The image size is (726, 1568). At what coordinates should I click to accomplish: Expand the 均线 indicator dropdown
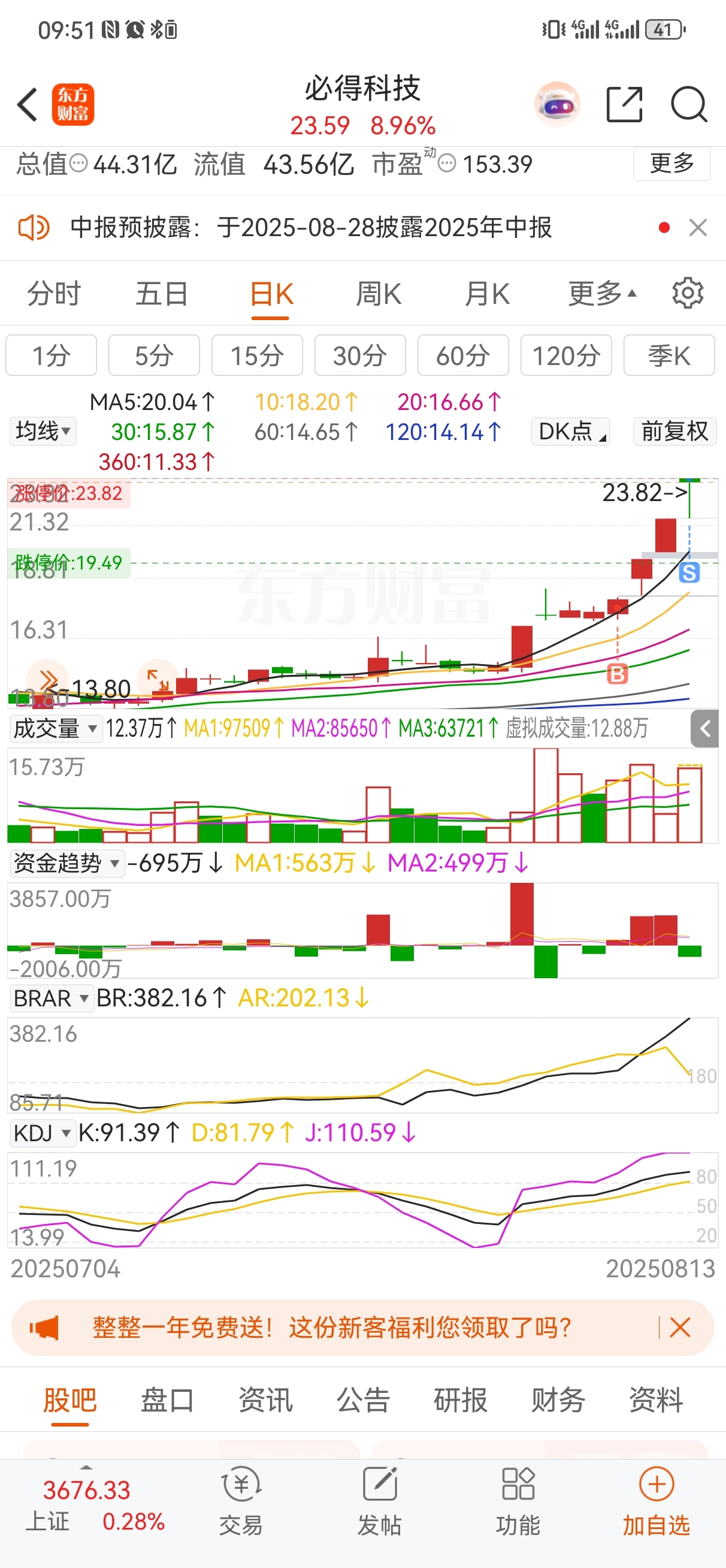click(x=43, y=432)
